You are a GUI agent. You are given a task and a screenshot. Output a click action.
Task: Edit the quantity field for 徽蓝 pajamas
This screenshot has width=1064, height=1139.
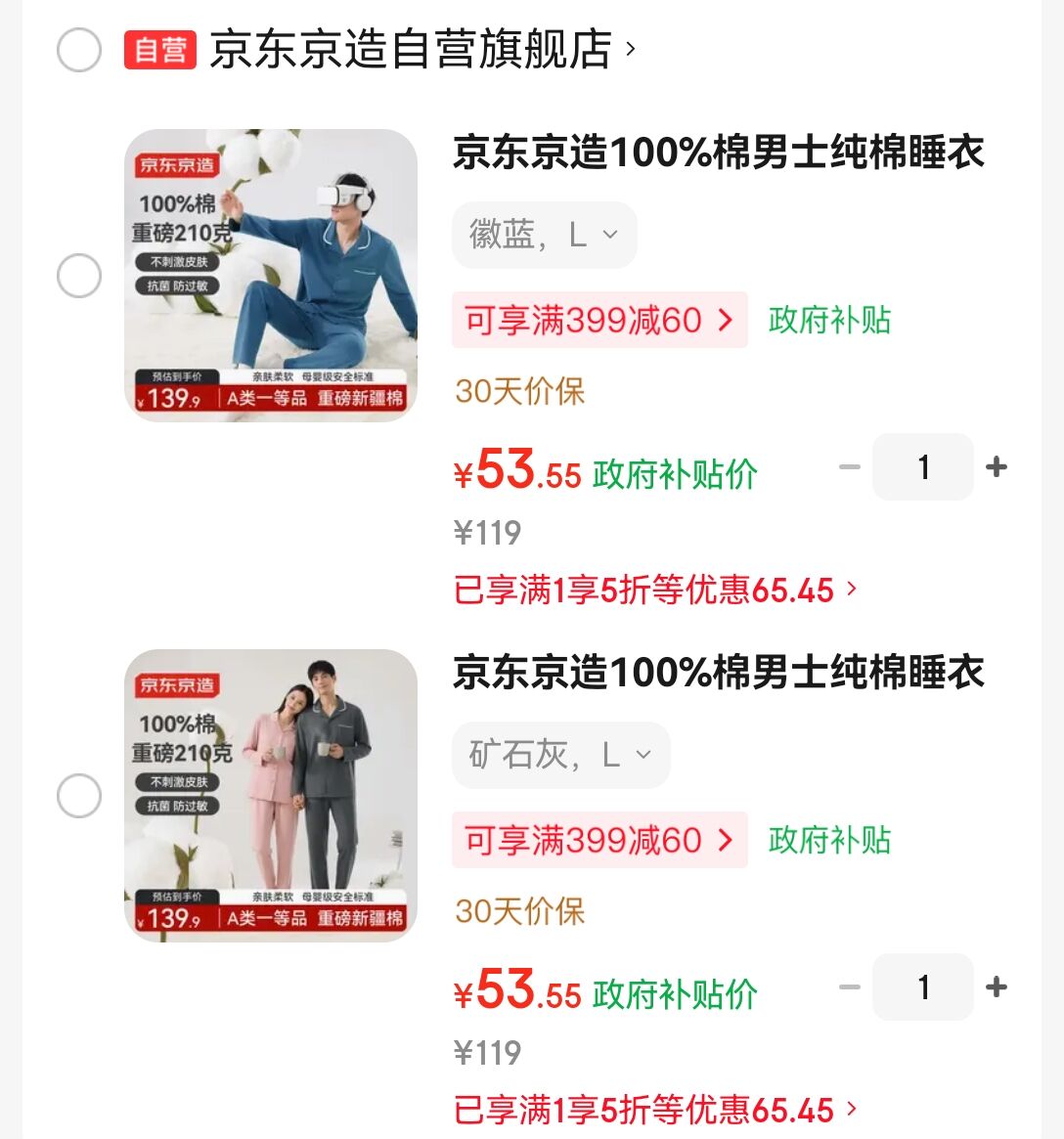pos(923,467)
